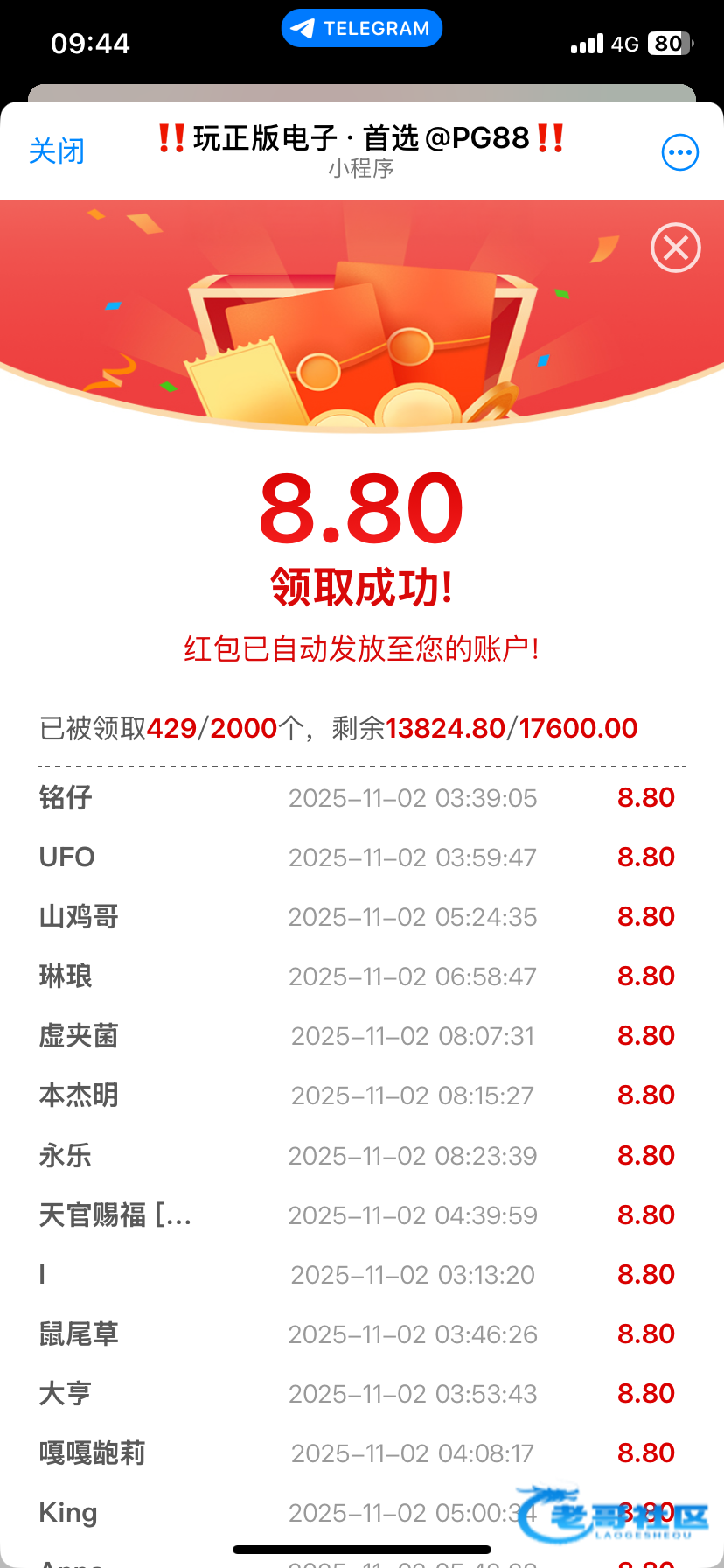
Task: Return to Telegram via the status pill
Action: 361,28
